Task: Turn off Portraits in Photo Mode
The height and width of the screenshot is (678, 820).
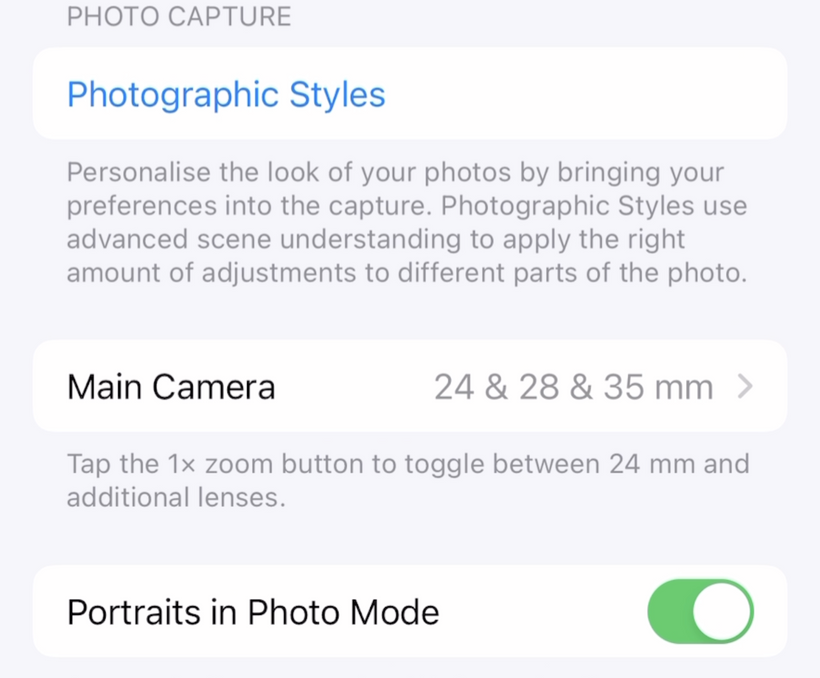Action: click(700, 611)
